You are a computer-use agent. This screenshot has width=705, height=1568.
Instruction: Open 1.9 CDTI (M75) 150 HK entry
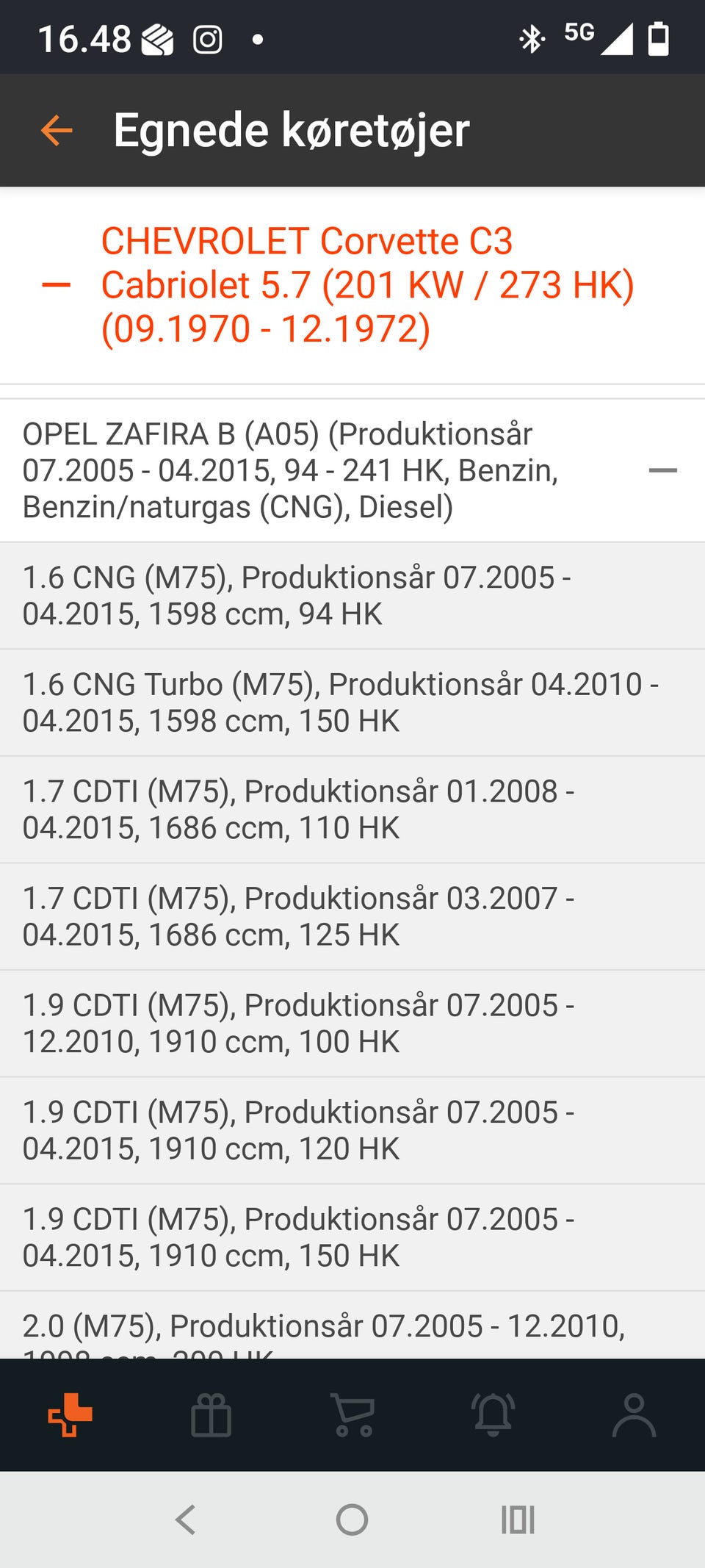click(352, 1237)
